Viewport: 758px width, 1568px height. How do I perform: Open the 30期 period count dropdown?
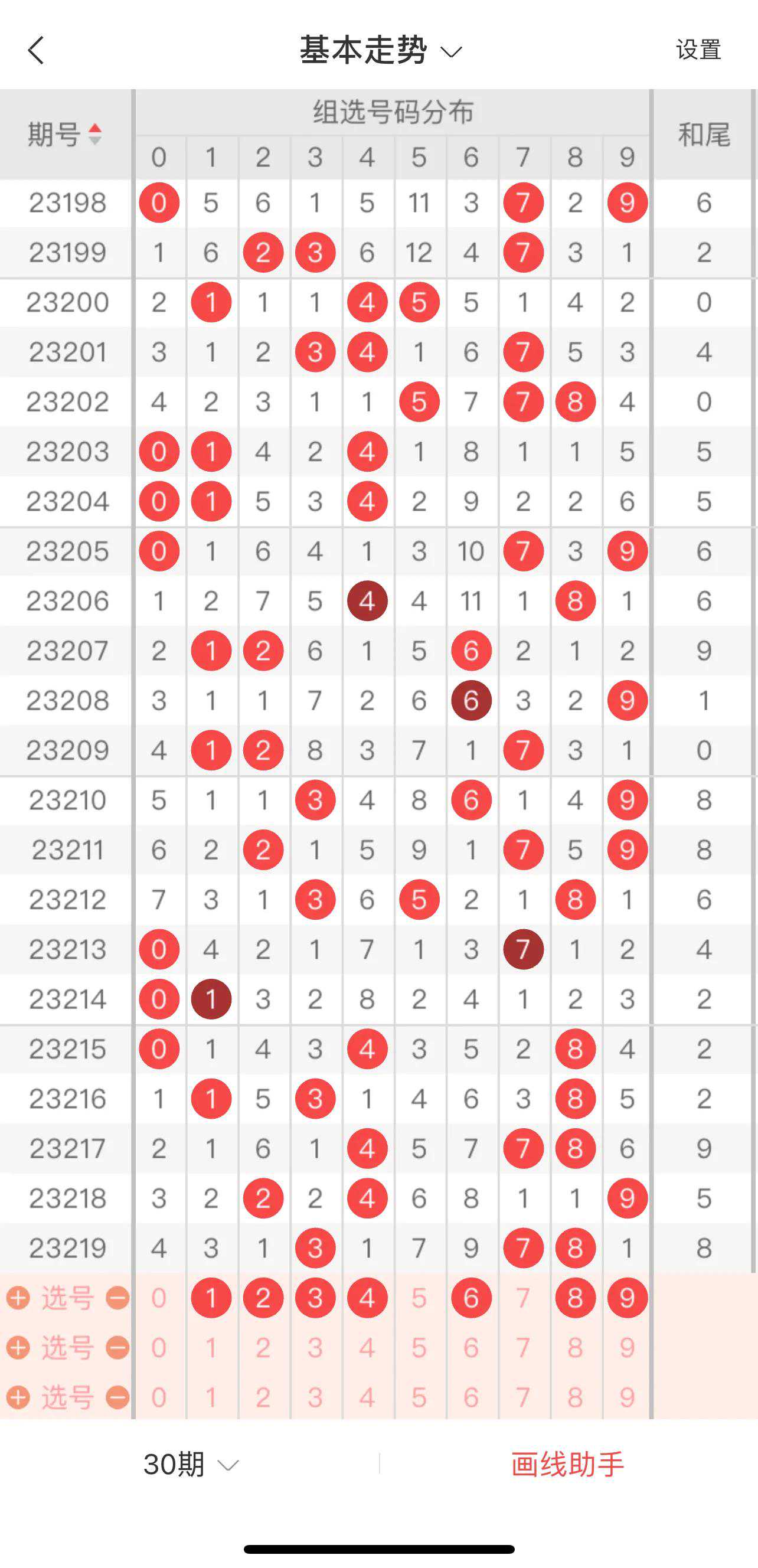[191, 1464]
